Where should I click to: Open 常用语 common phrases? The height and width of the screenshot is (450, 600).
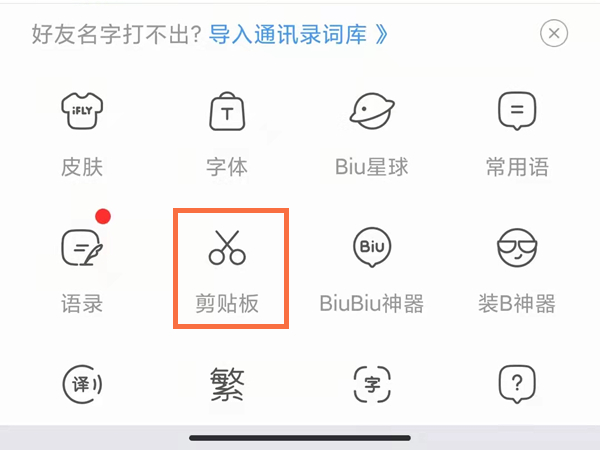(517, 130)
